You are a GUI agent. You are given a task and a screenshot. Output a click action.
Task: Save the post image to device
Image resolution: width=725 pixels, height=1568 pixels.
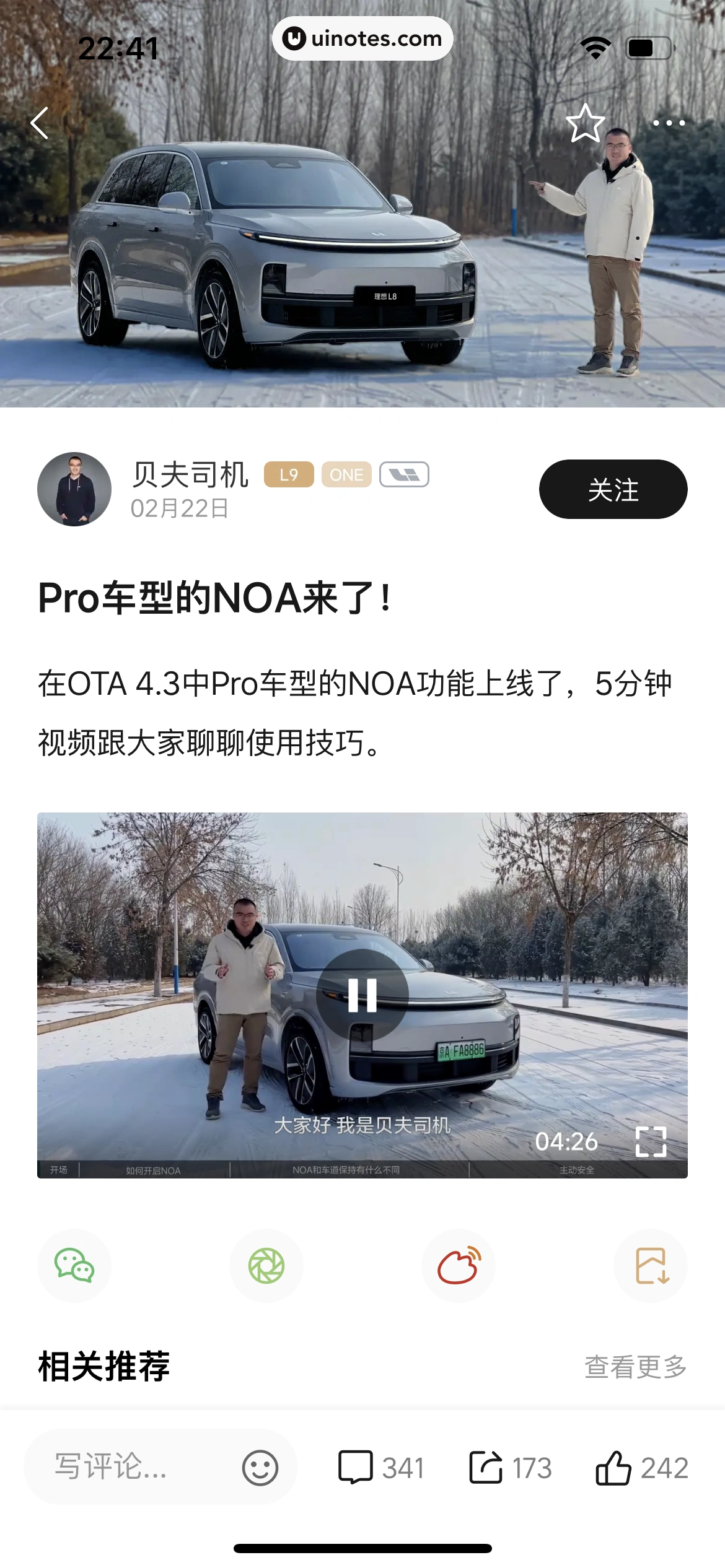(x=651, y=1266)
